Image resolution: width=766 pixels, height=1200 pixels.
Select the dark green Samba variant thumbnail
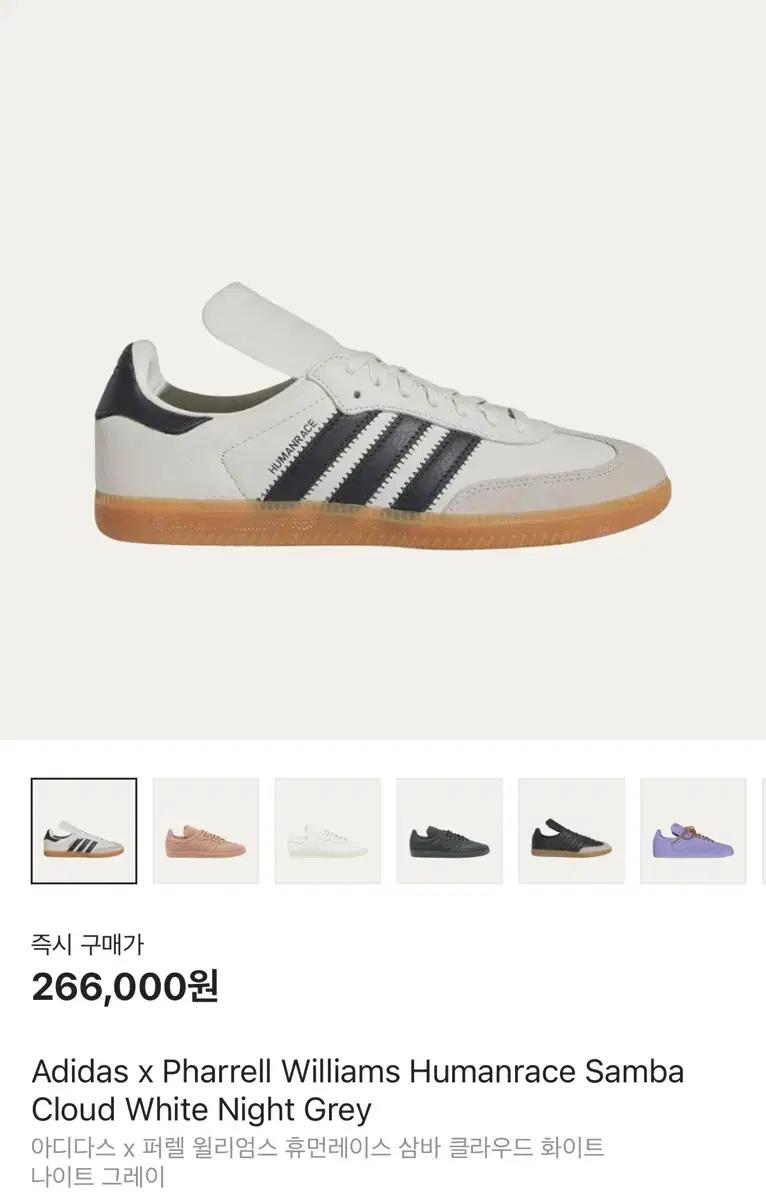point(449,831)
